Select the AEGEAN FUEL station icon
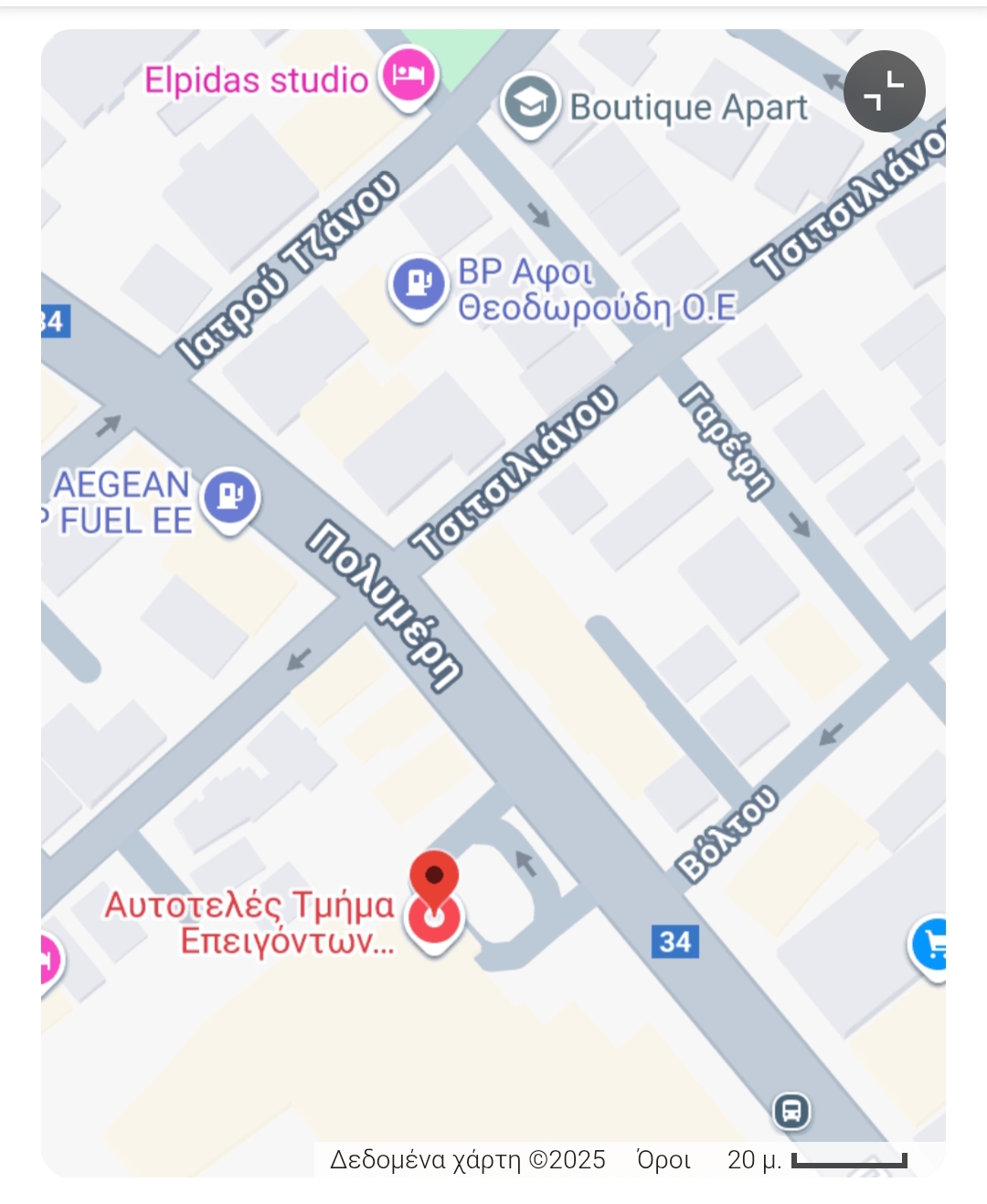 click(231, 495)
